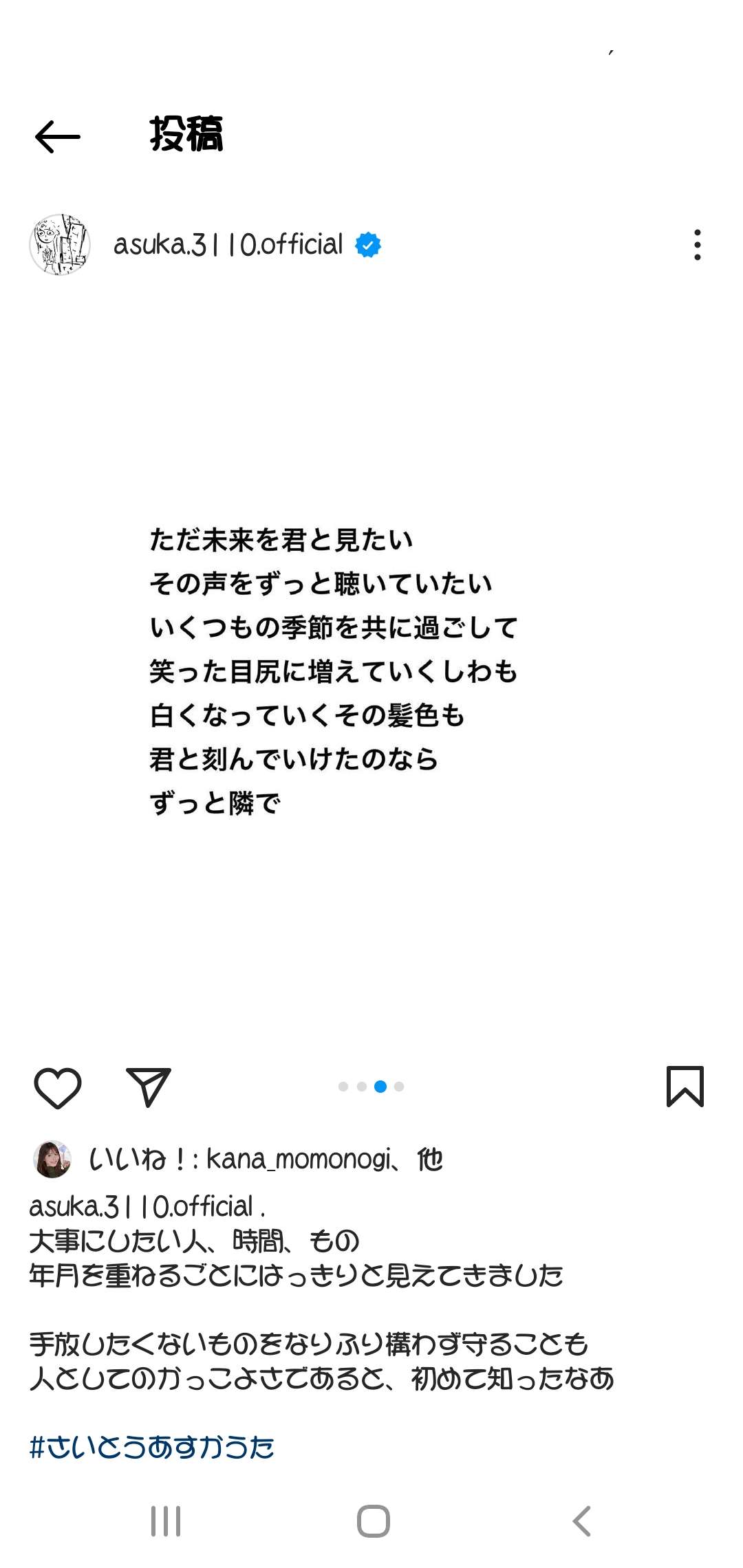Open asuka.3110.official username in post header

tap(228, 245)
